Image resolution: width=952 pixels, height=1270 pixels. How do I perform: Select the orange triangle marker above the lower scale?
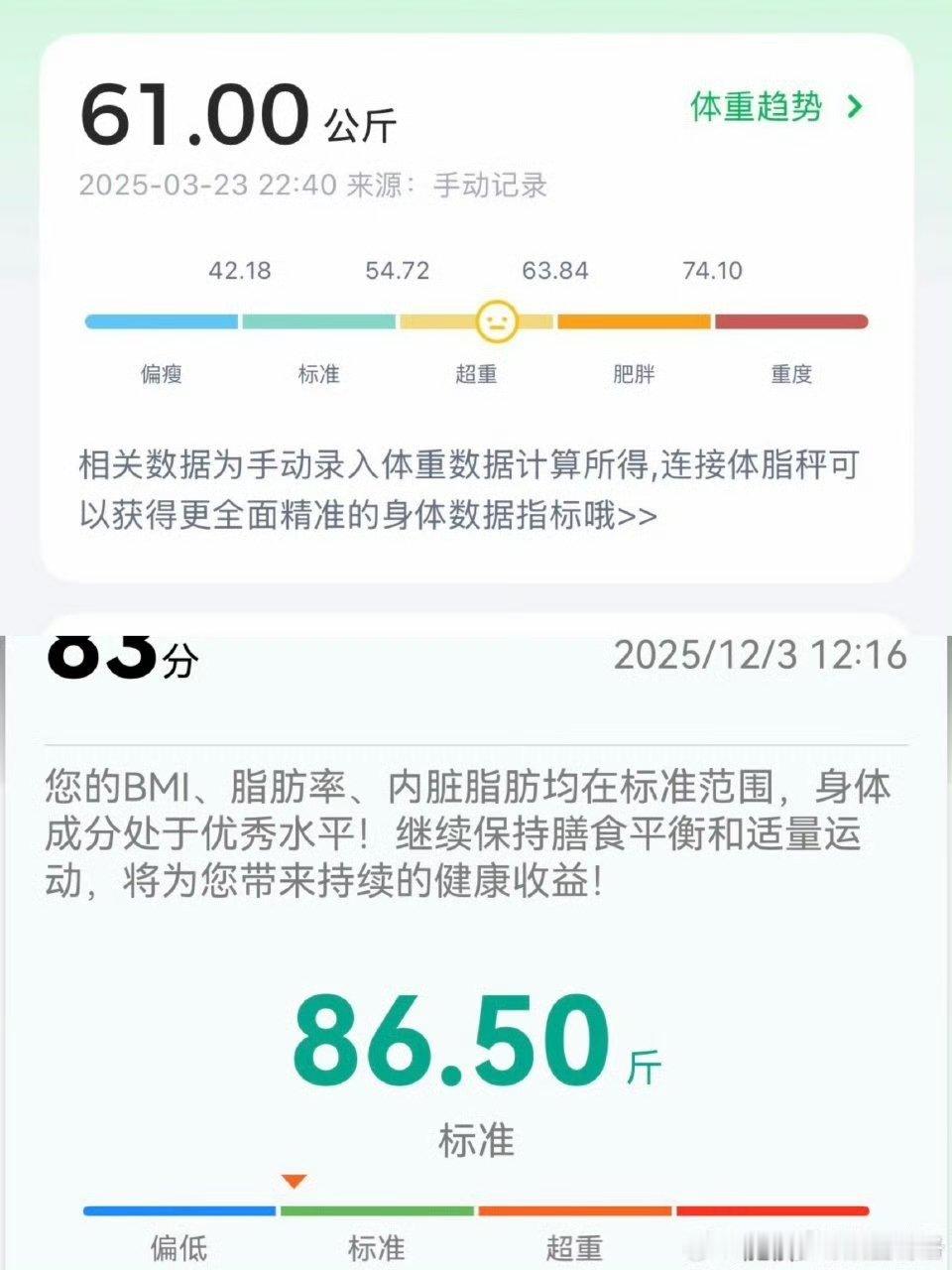point(292,1182)
